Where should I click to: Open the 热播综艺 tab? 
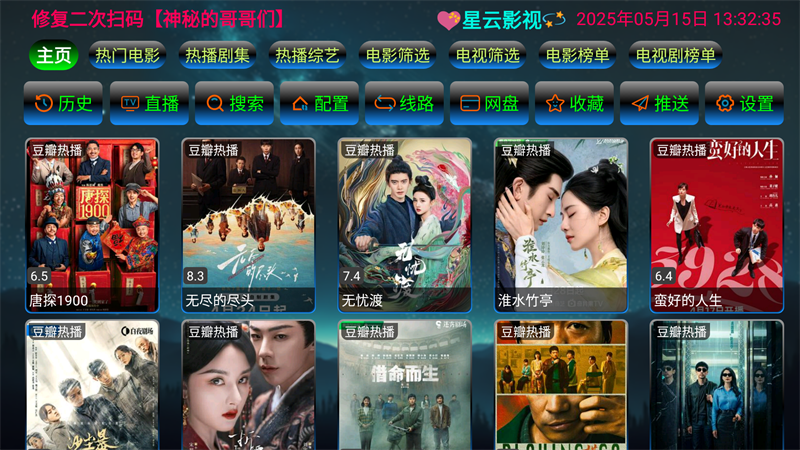pyautogui.click(x=307, y=56)
